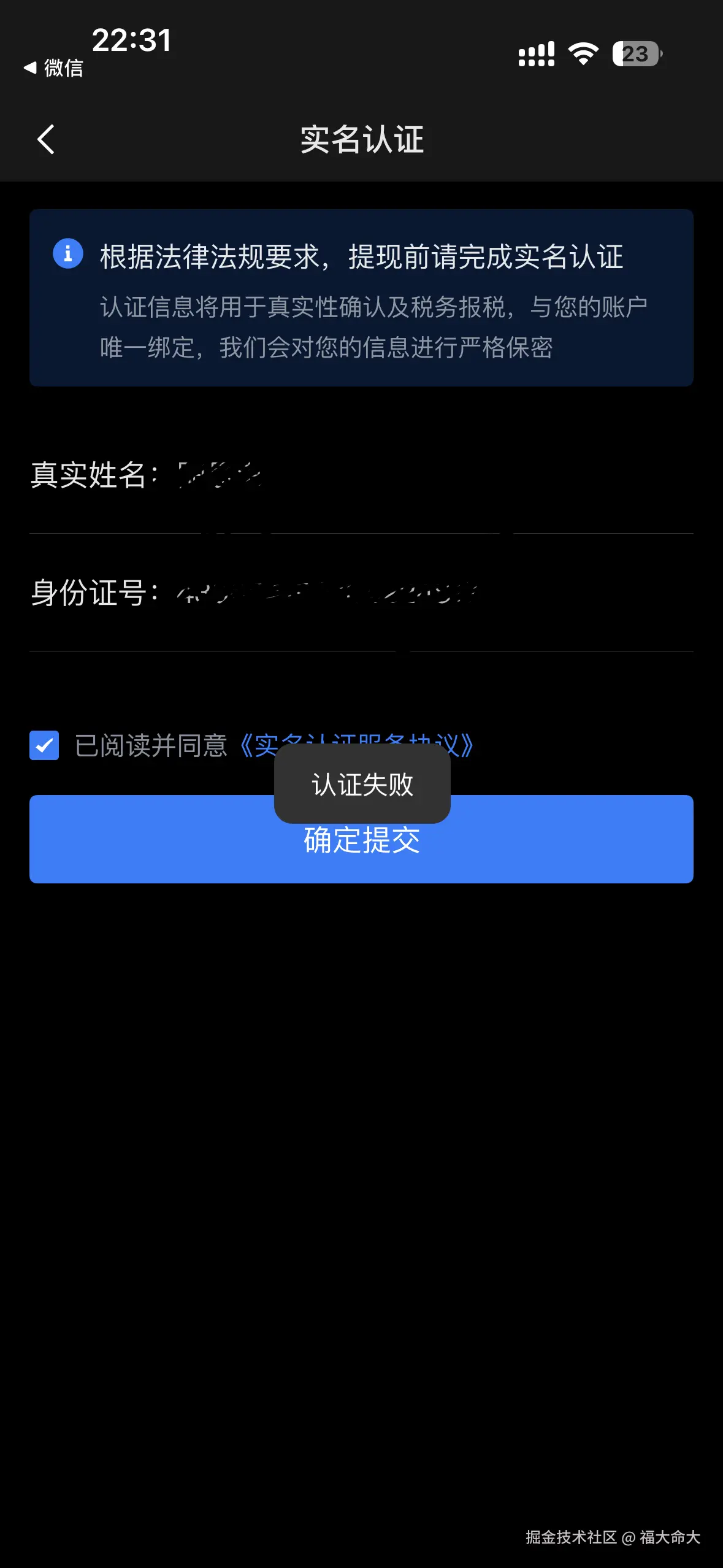Tap the info icon in the notice banner
This screenshot has height=1568, width=723.
pyautogui.click(x=67, y=253)
